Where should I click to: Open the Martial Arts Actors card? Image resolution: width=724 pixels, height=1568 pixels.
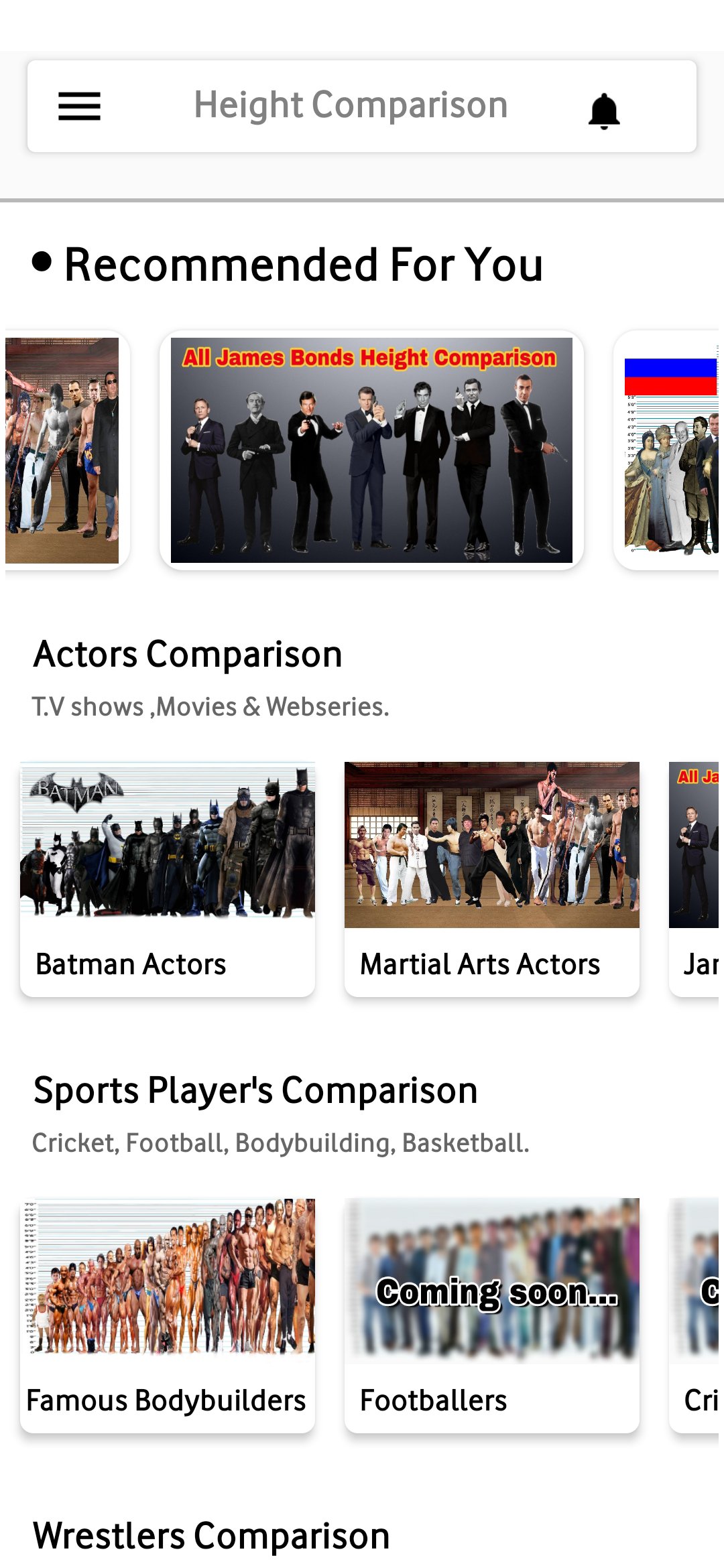[x=491, y=878]
